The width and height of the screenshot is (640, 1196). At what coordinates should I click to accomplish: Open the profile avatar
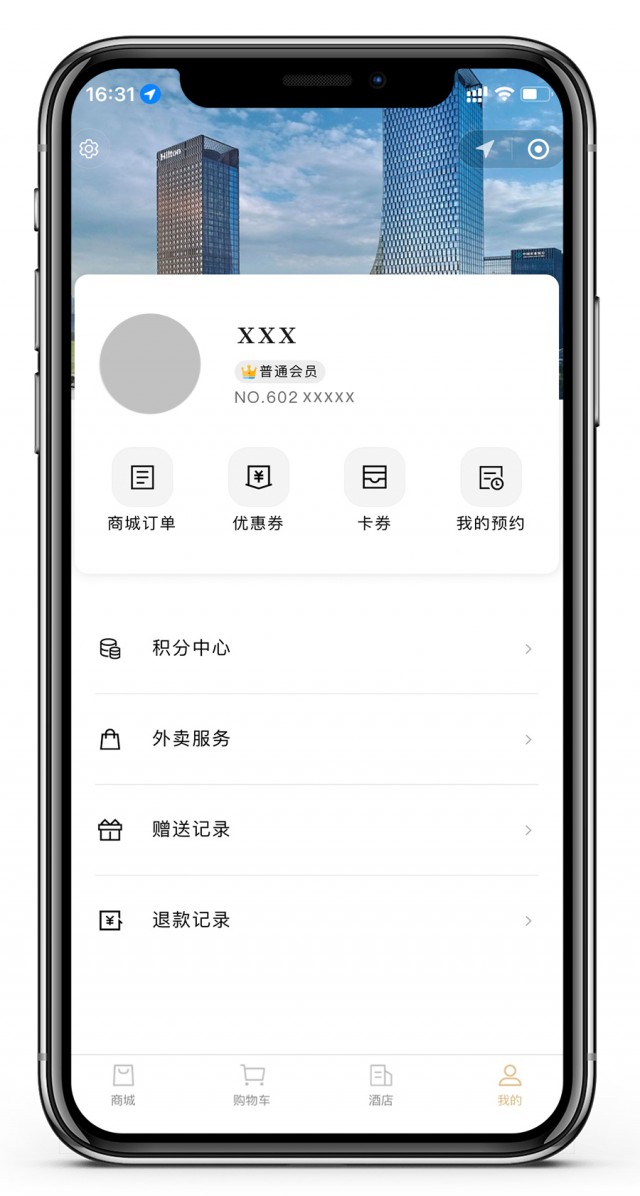tap(150, 364)
